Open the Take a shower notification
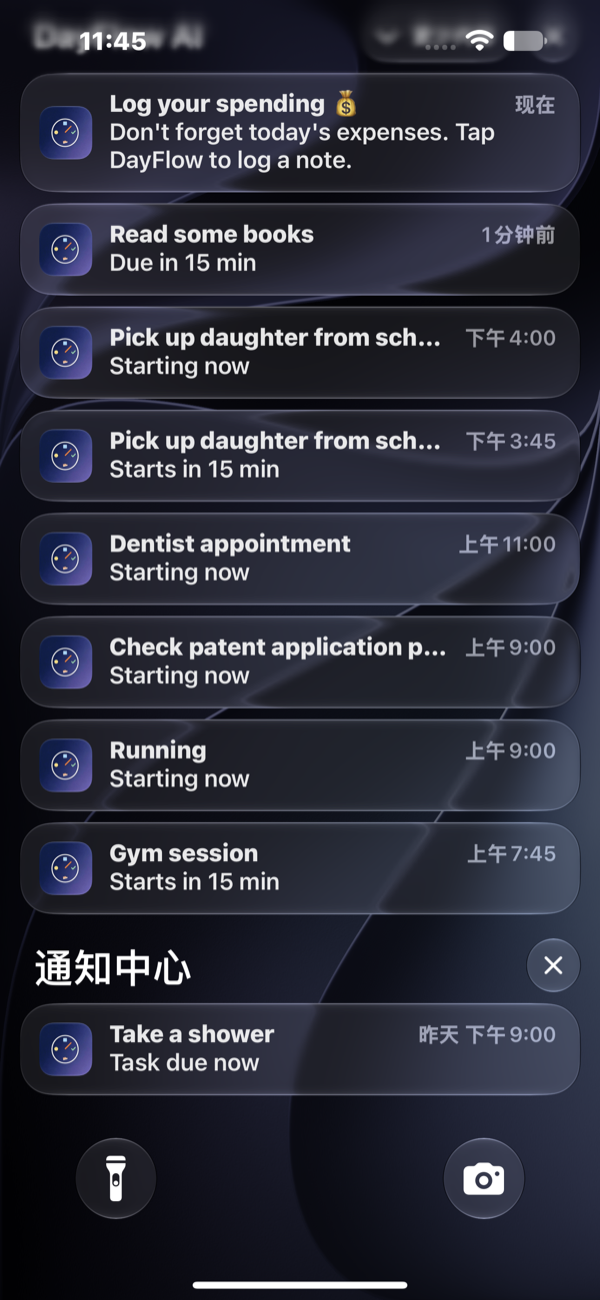 (x=300, y=1048)
